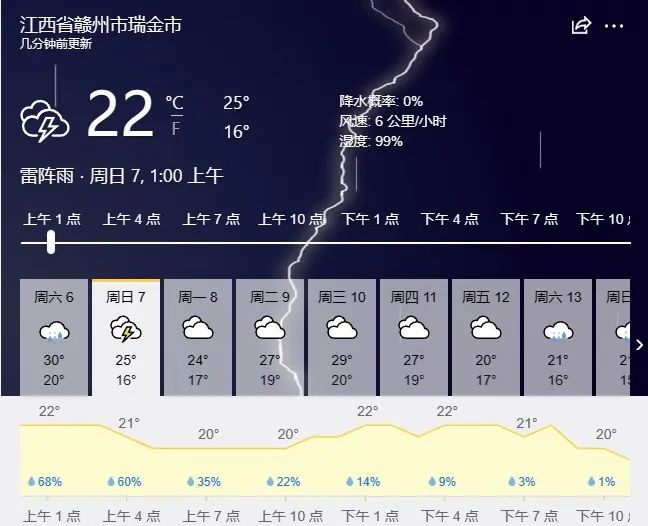View the 周三 10 forecast card

342,338
